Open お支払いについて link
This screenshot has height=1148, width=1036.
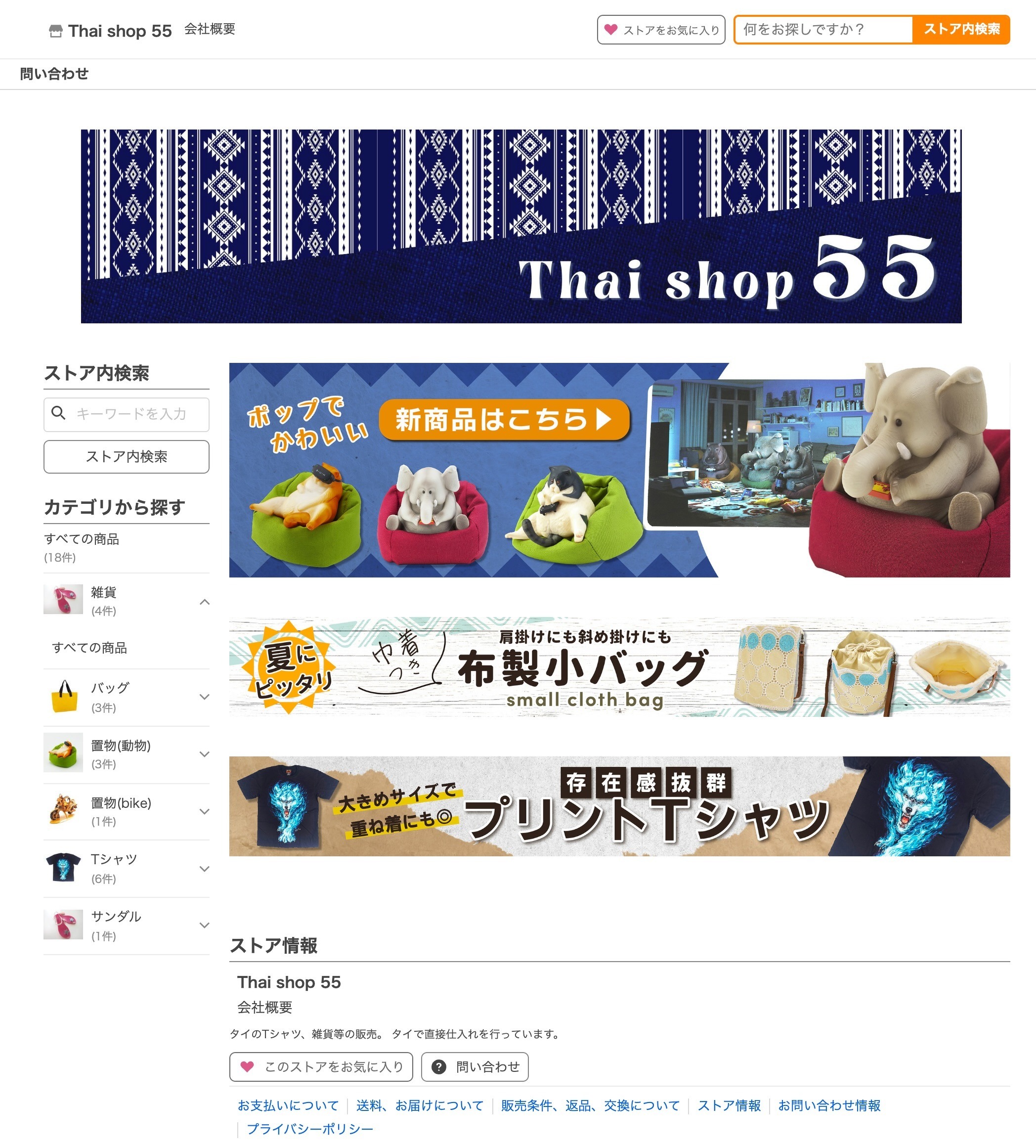288,1106
